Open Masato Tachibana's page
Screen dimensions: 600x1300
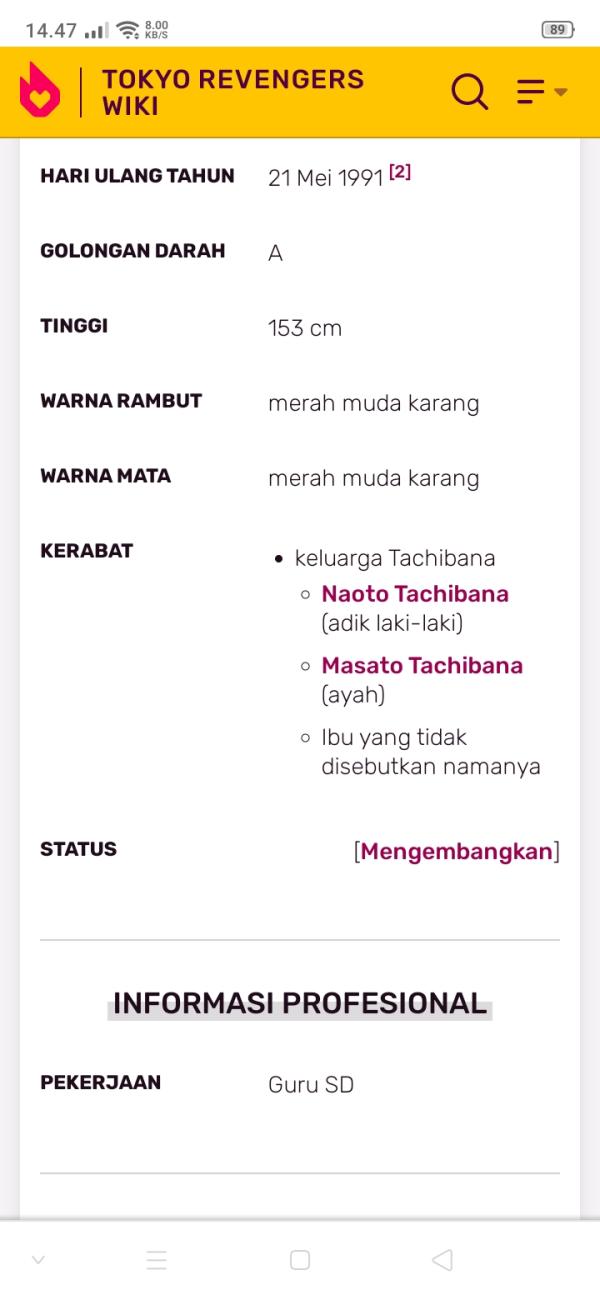click(x=421, y=666)
